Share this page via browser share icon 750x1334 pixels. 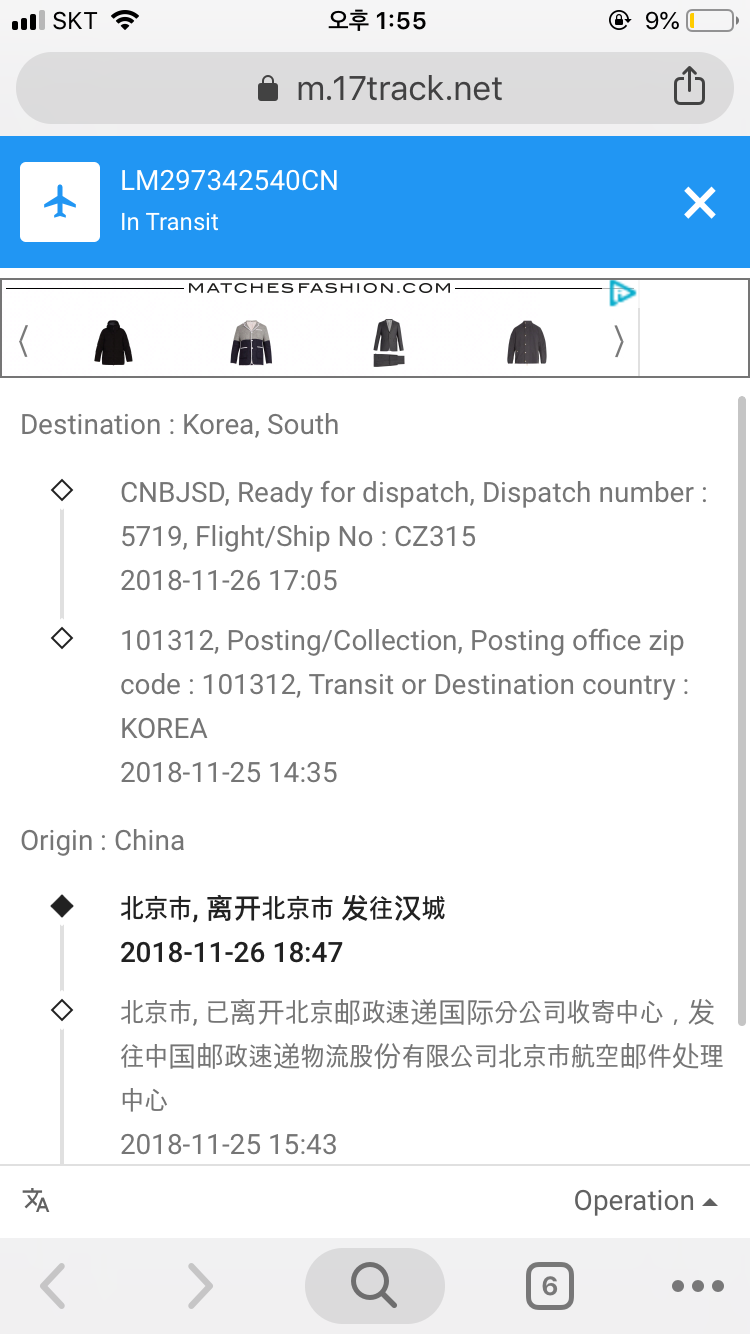click(x=689, y=87)
